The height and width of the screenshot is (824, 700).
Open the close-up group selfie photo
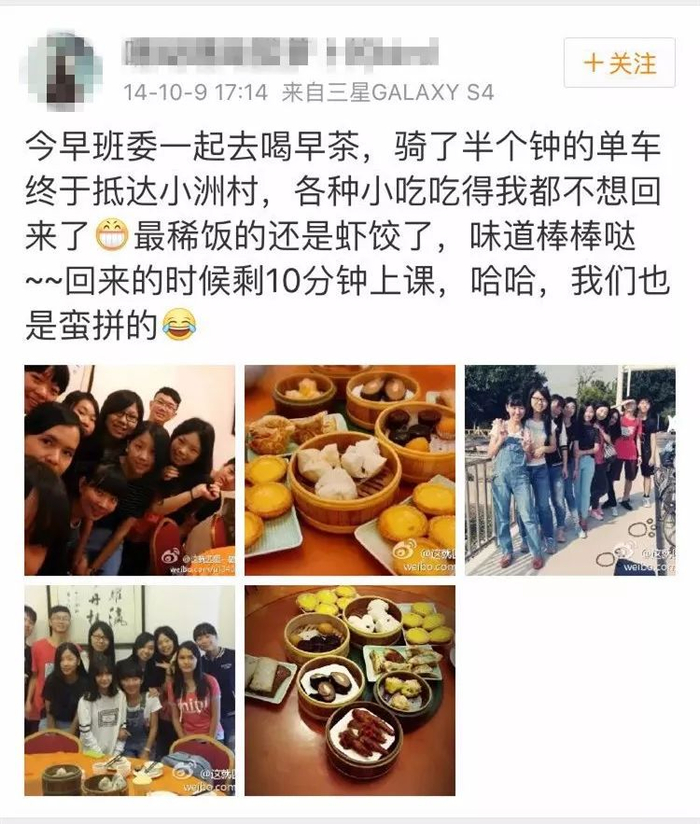pos(130,470)
